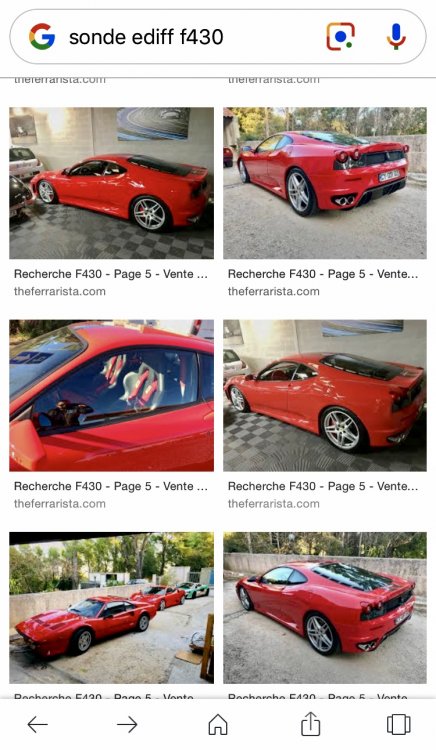Open the close-up Ferrari side window image

point(111,395)
